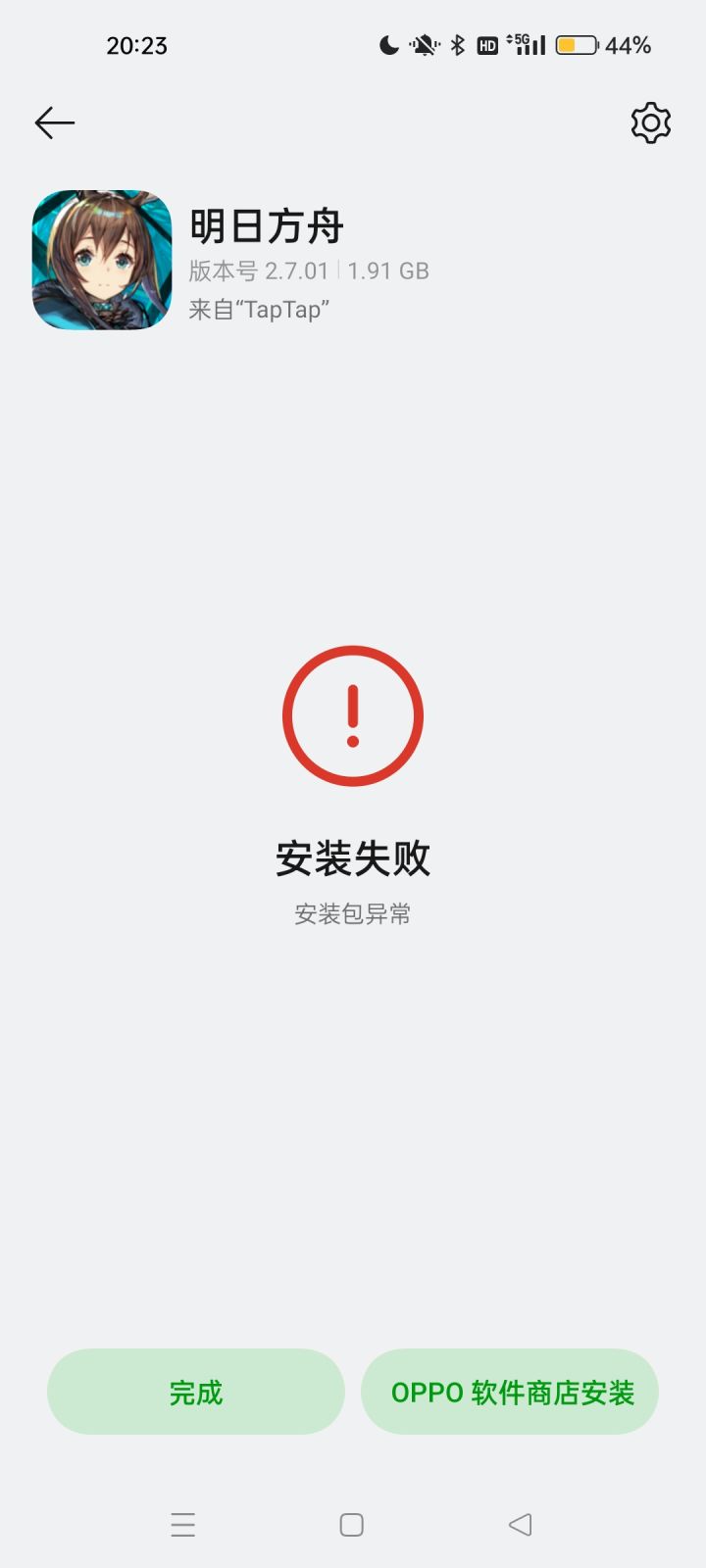
Task: Open settings via the gear icon
Action: point(648,122)
